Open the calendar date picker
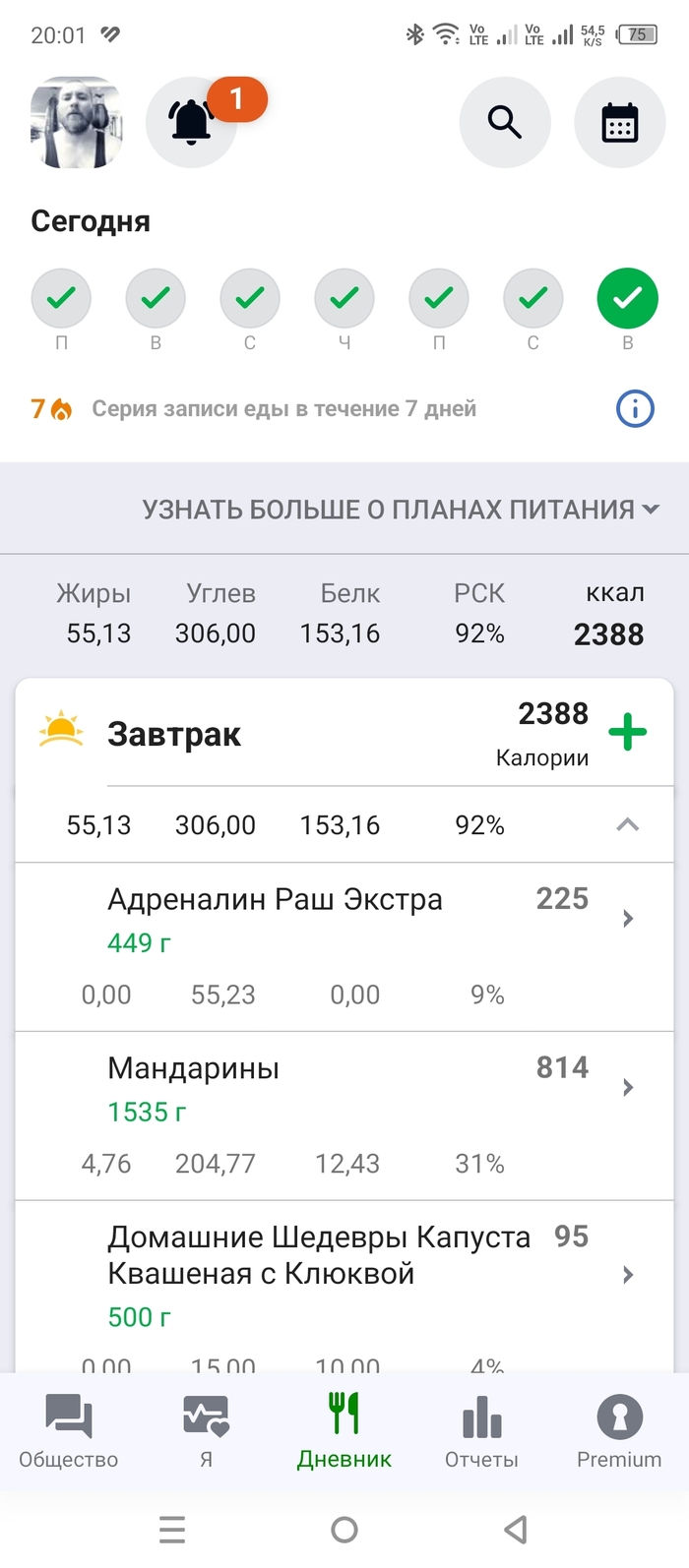The width and height of the screenshot is (689, 1568). pyautogui.click(x=619, y=123)
